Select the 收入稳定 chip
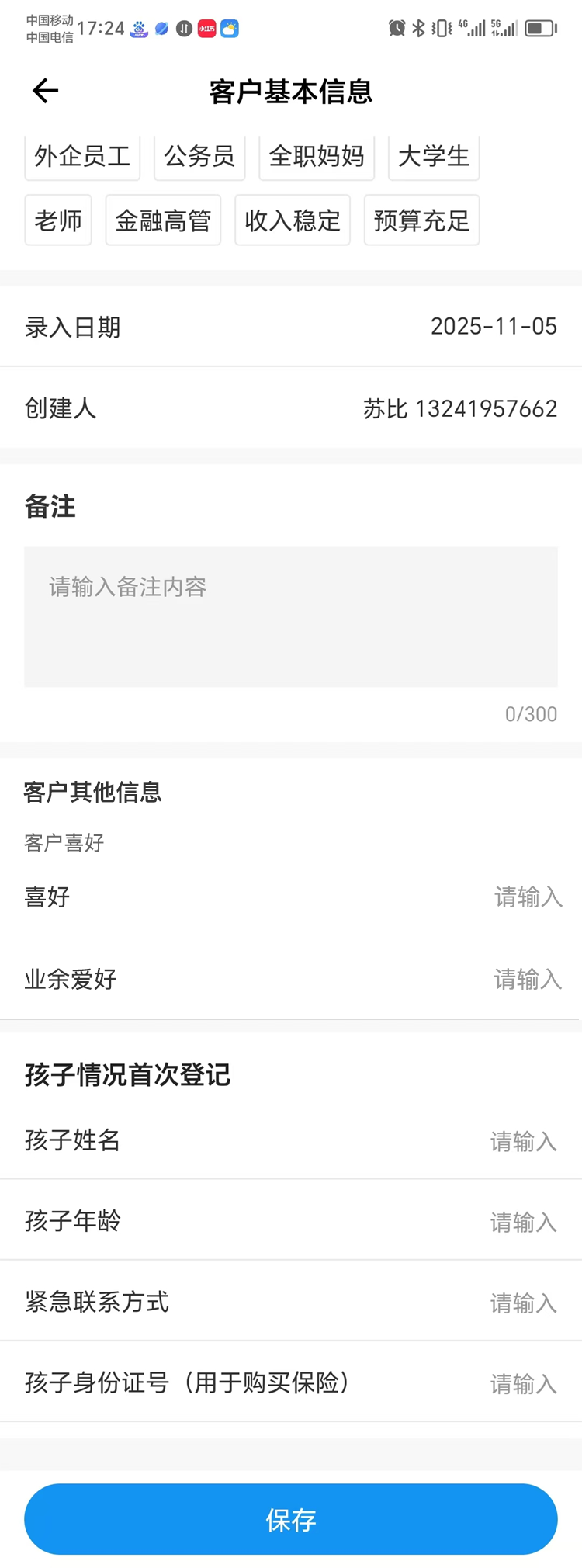This screenshot has height=1568, width=582. coord(293,220)
